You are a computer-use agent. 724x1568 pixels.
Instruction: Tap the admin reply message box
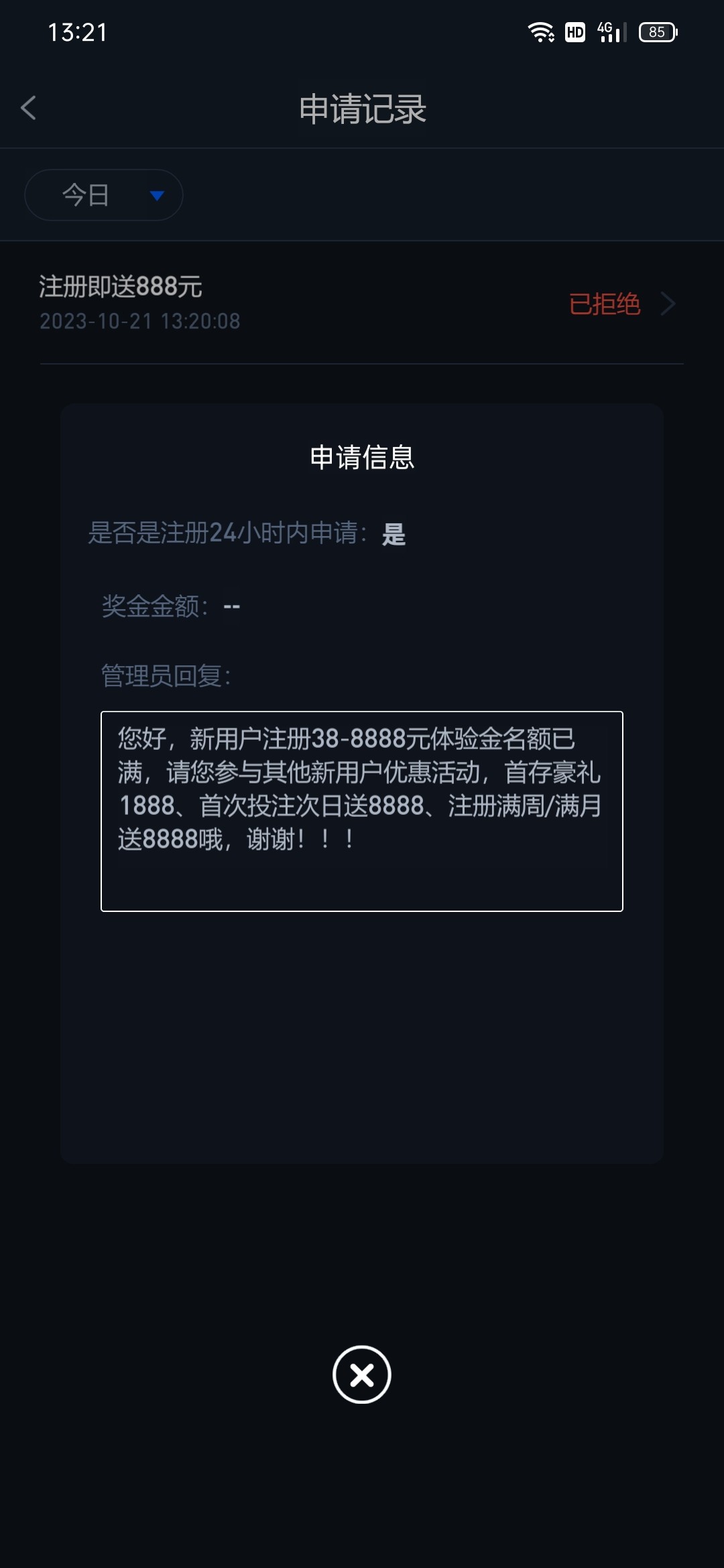click(x=362, y=811)
